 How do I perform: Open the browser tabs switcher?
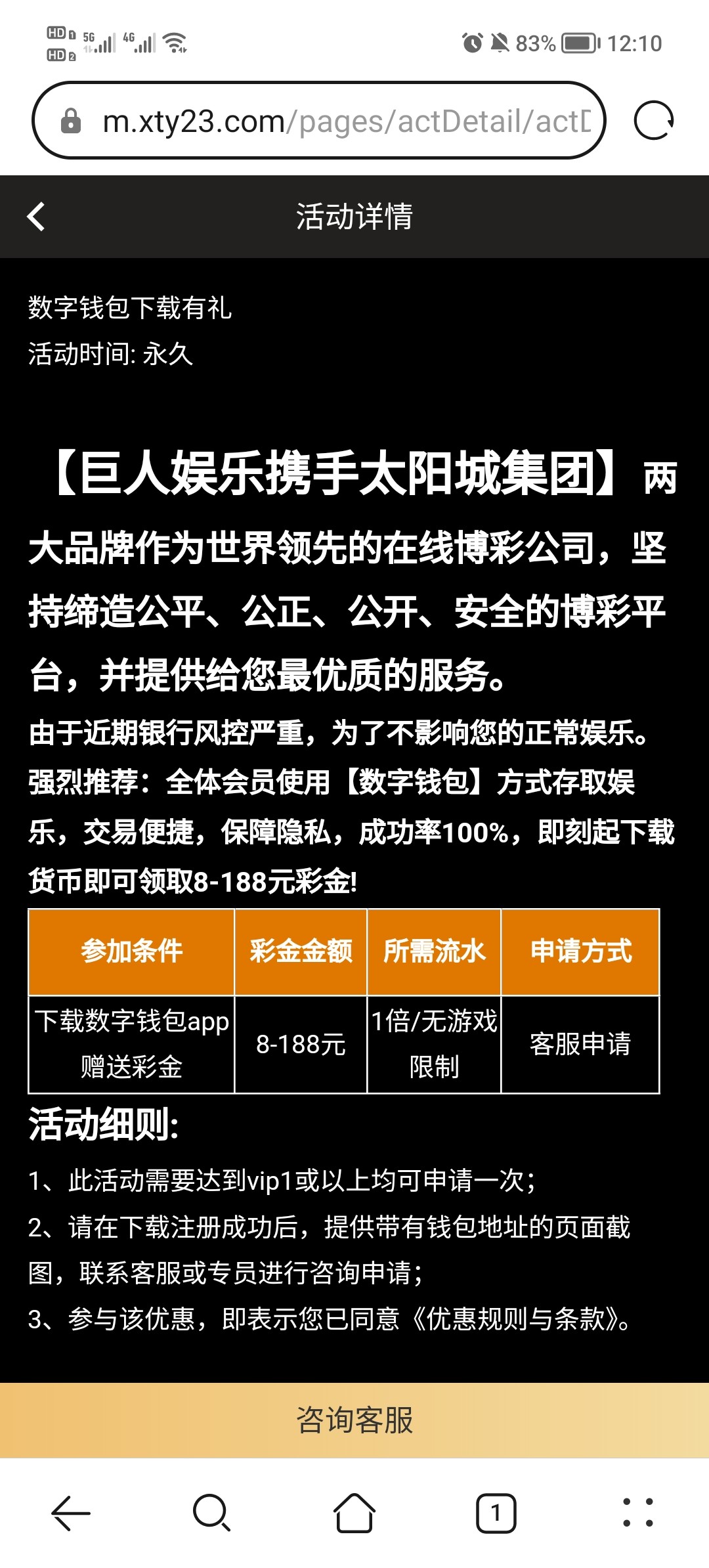(496, 1513)
